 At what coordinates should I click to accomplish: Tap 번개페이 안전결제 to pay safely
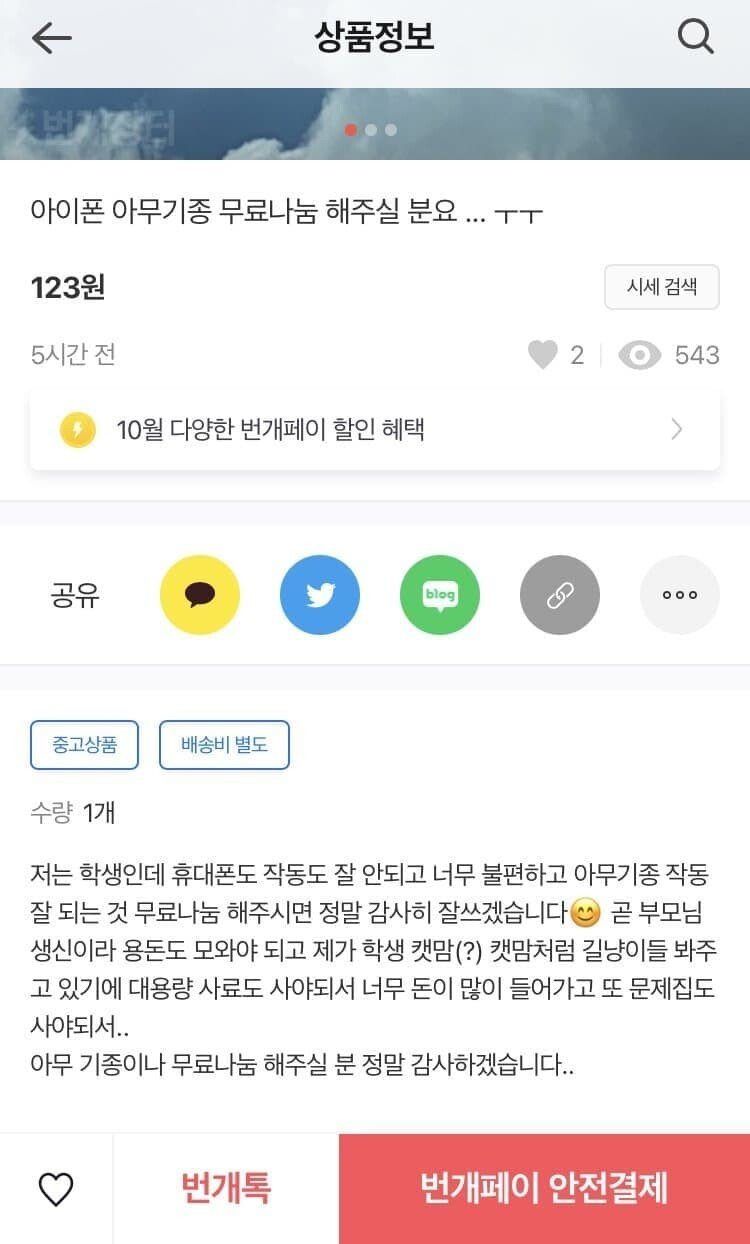(x=544, y=1189)
